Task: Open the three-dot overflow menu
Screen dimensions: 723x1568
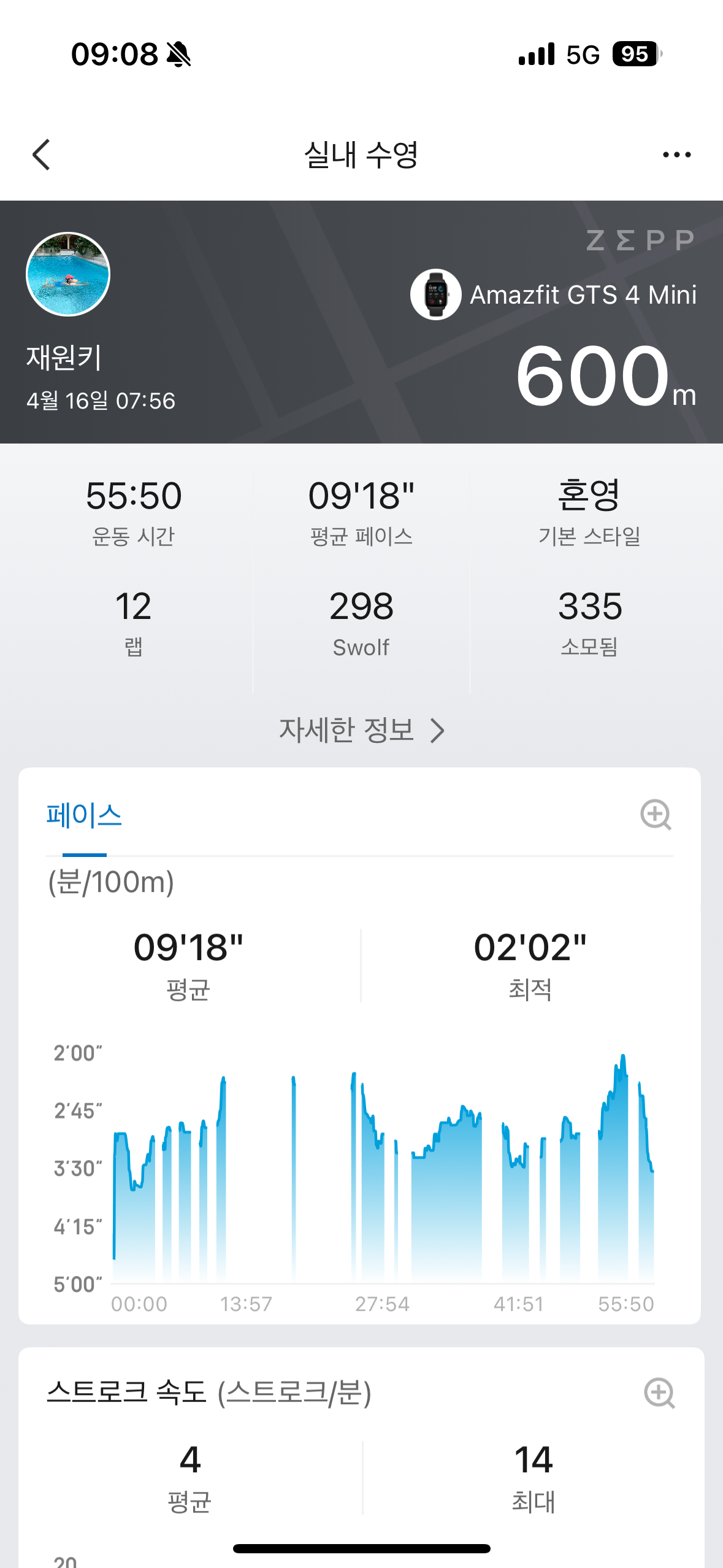Action: pyautogui.click(x=676, y=155)
